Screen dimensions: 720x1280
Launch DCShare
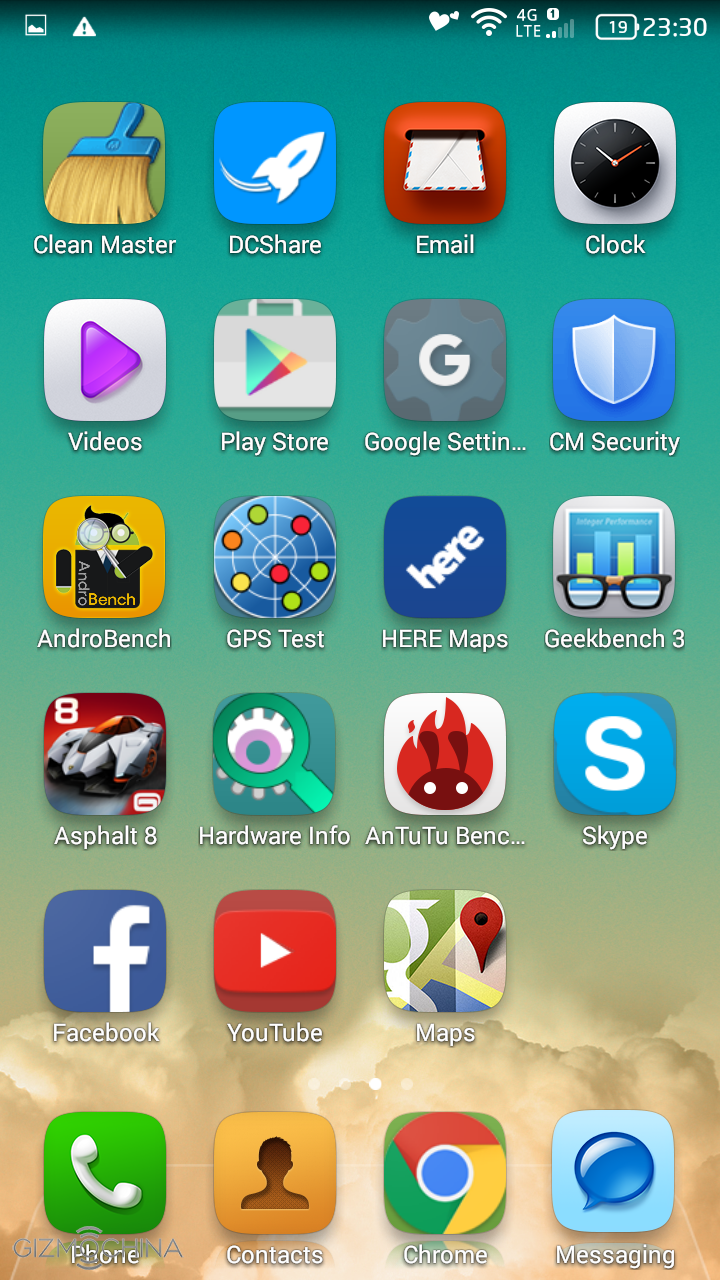click(275, 163)
